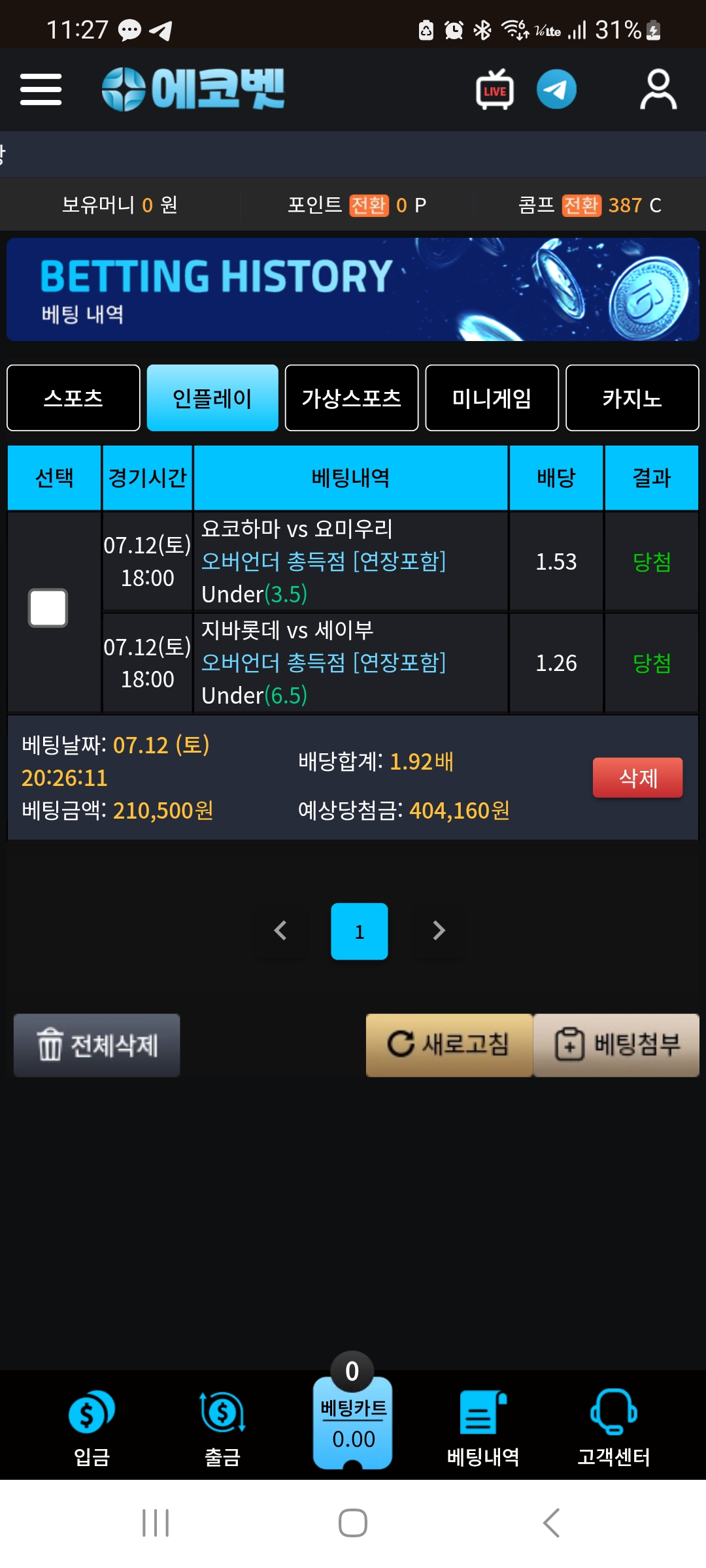
Task: Tap 전환 next to 포인트
Action: coord(369,205)
